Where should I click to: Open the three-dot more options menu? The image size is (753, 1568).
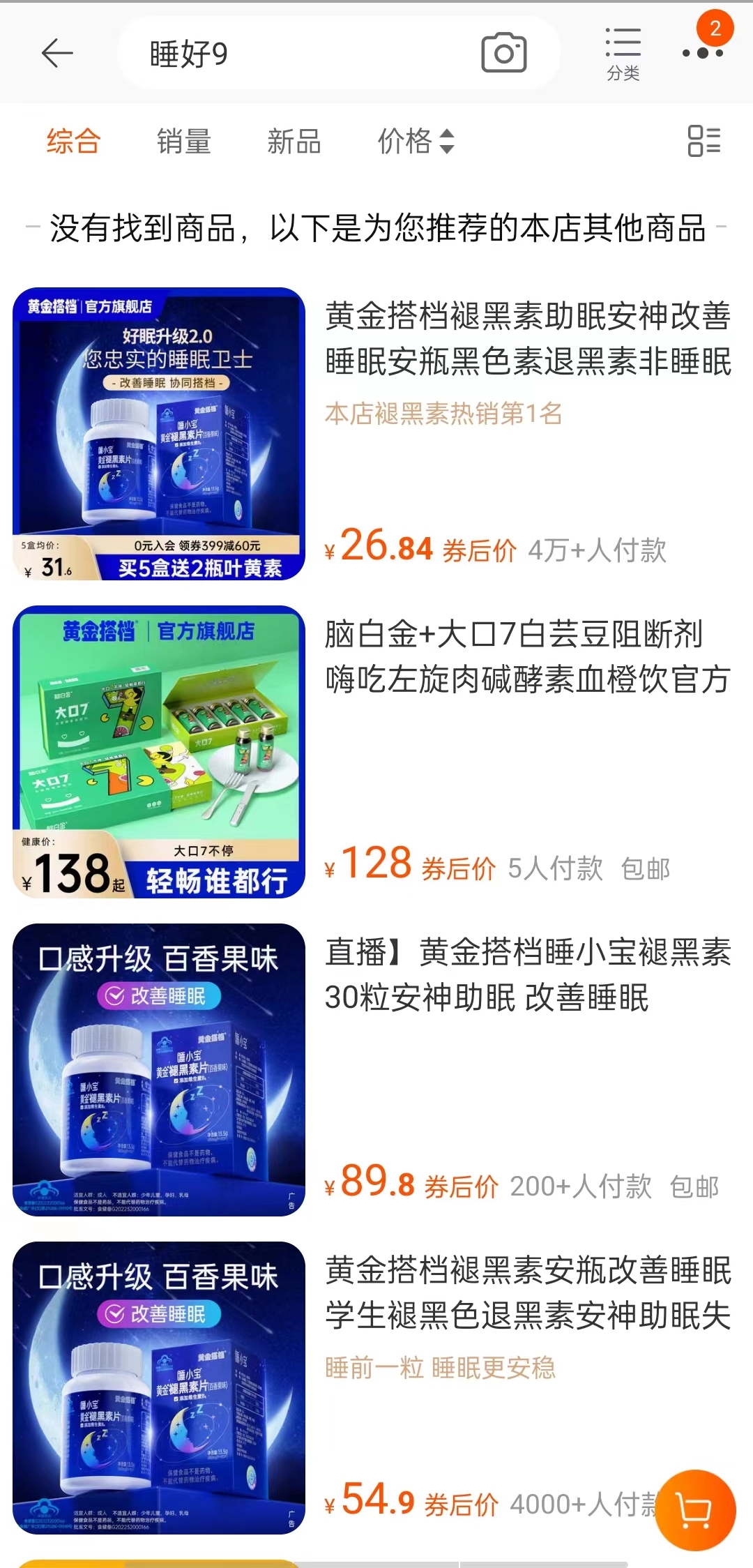(x=702, y=52)
